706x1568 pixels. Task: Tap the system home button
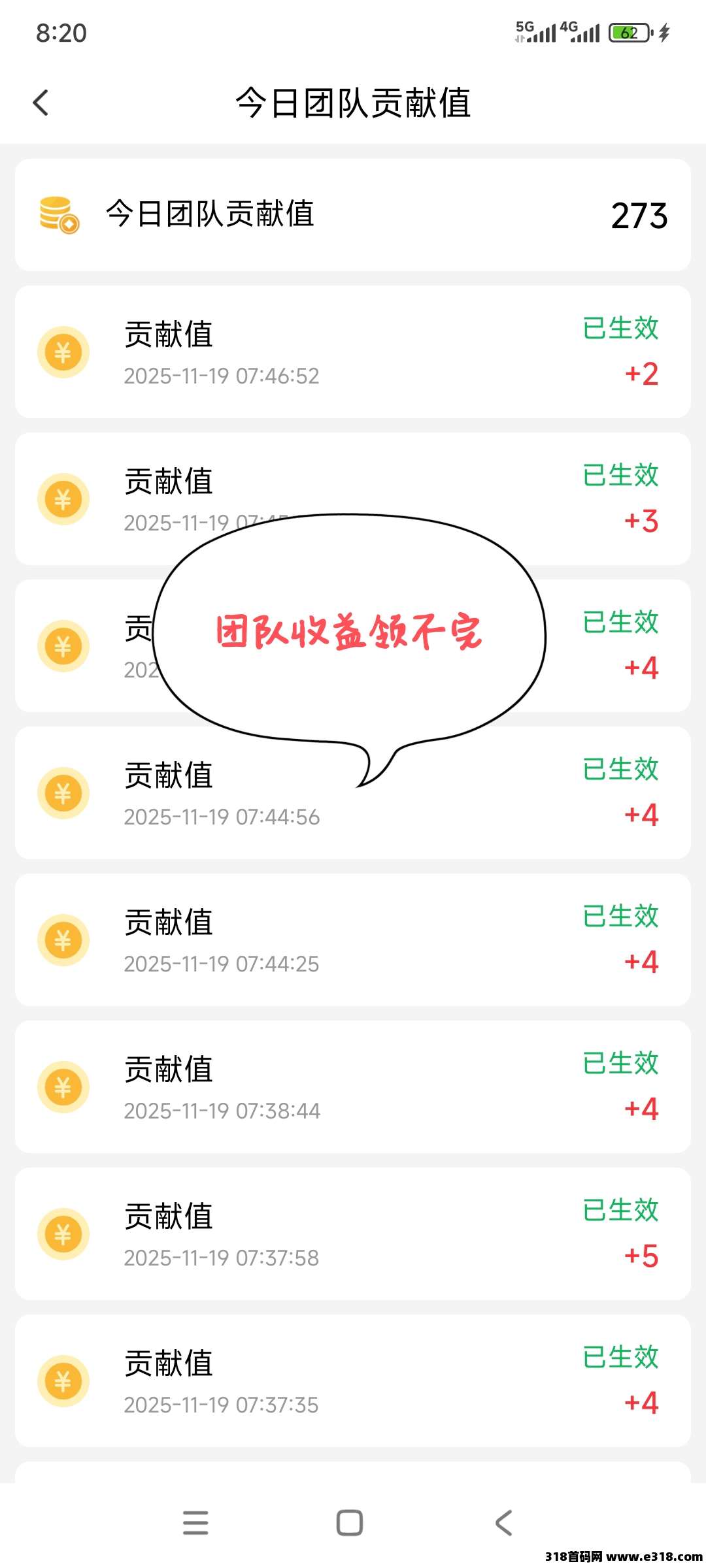pyautogui.click(x=350, y=1523)
